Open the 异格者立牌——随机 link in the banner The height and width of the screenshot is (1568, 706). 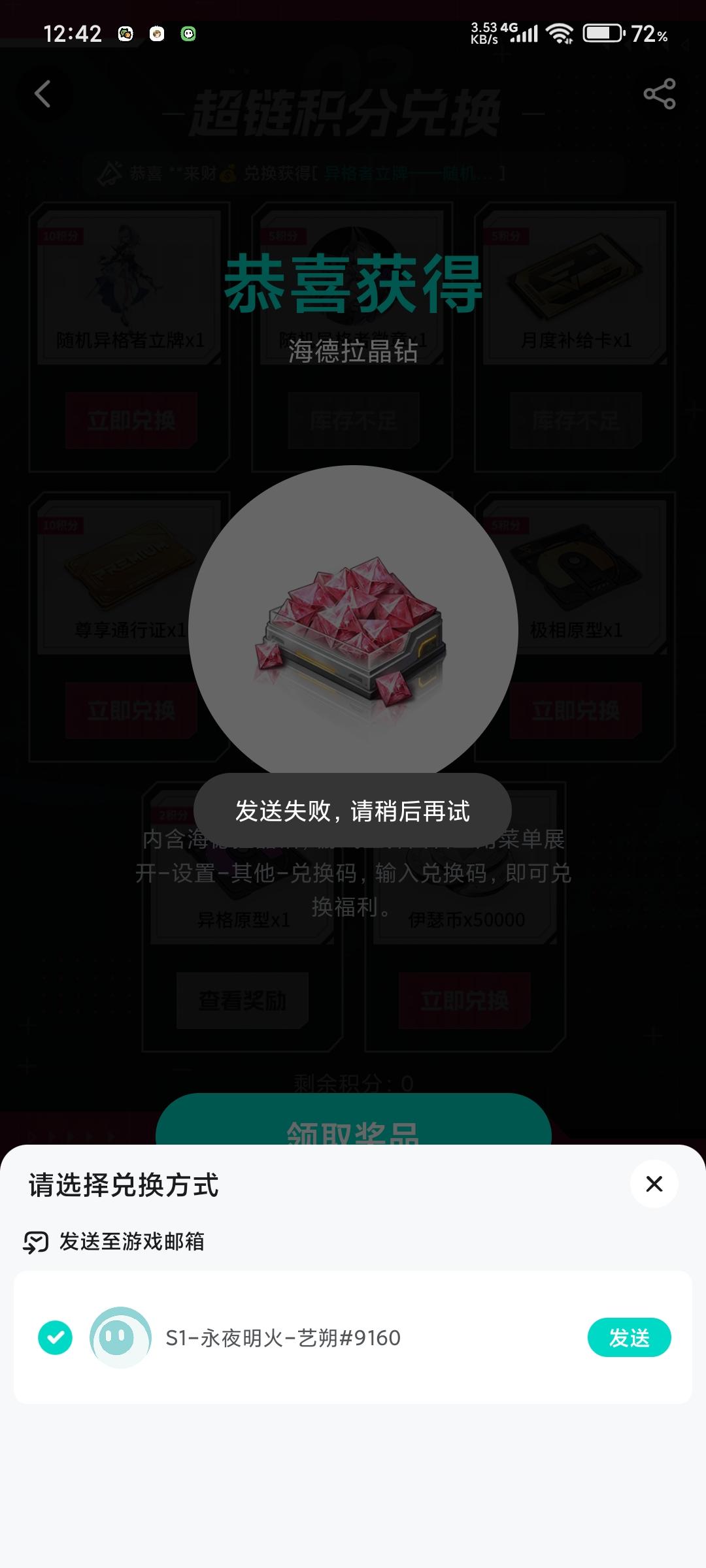(x=405, y=172)
